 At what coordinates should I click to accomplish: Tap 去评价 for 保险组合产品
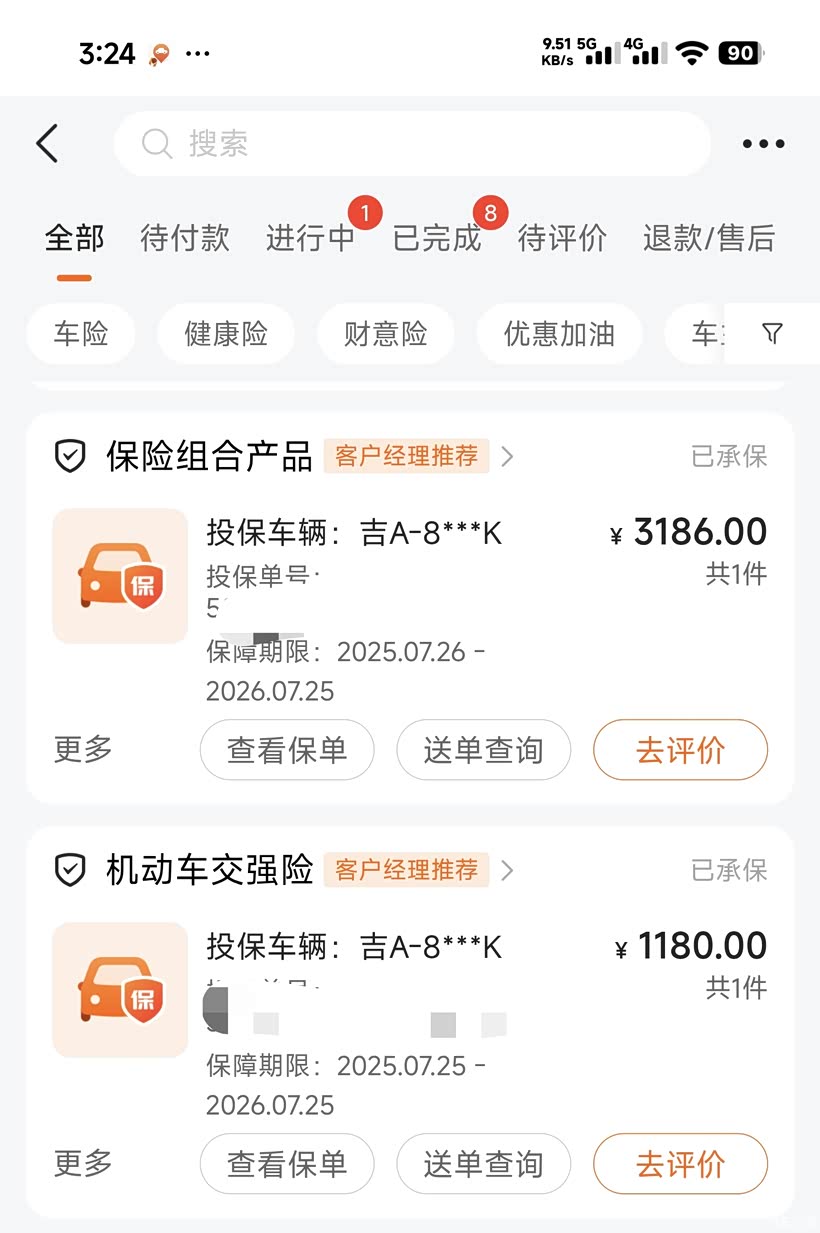pos(680,750)
